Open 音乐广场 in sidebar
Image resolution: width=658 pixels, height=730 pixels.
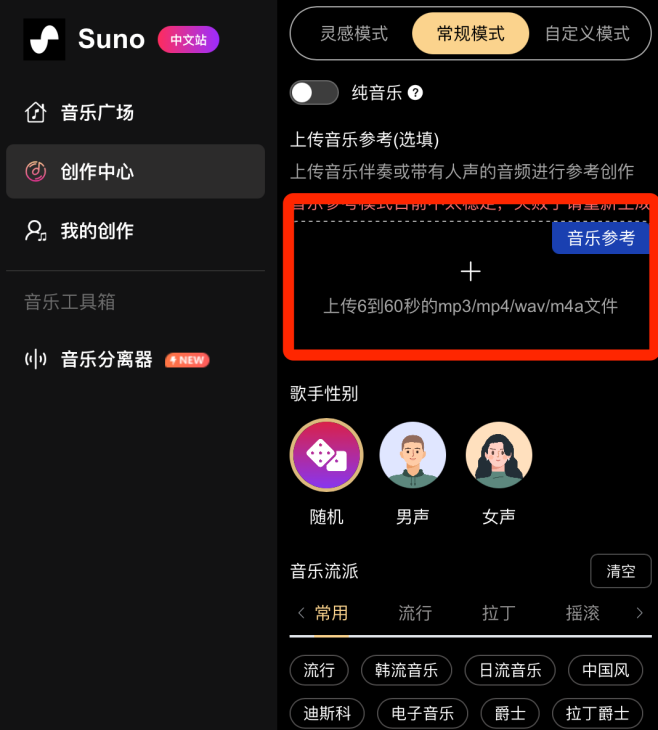coord(96,112)
